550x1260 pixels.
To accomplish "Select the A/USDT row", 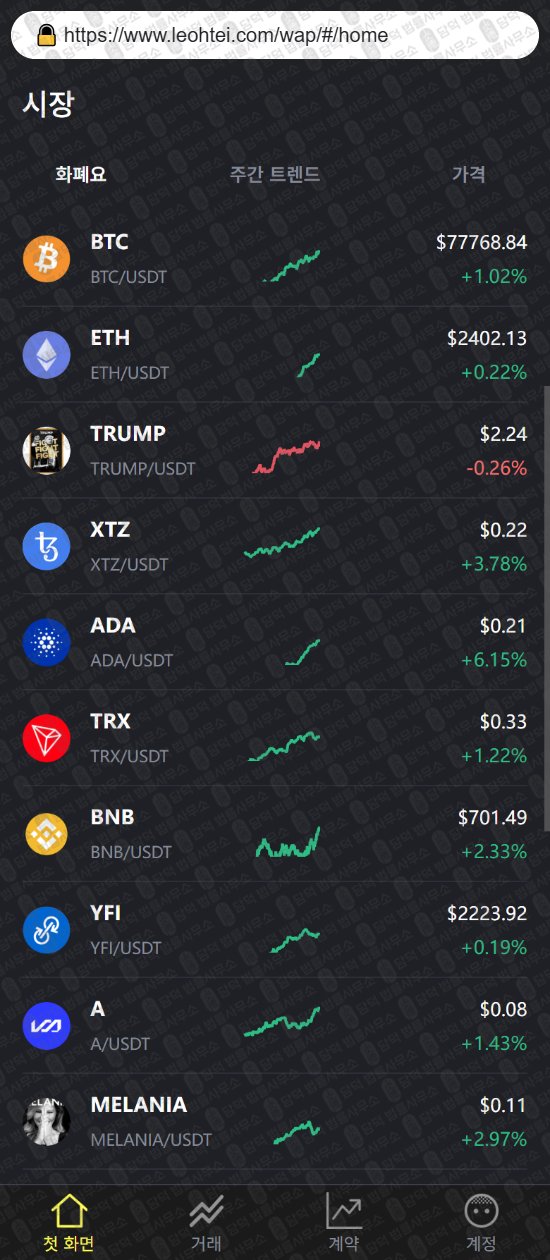I will click(275, 1026).
